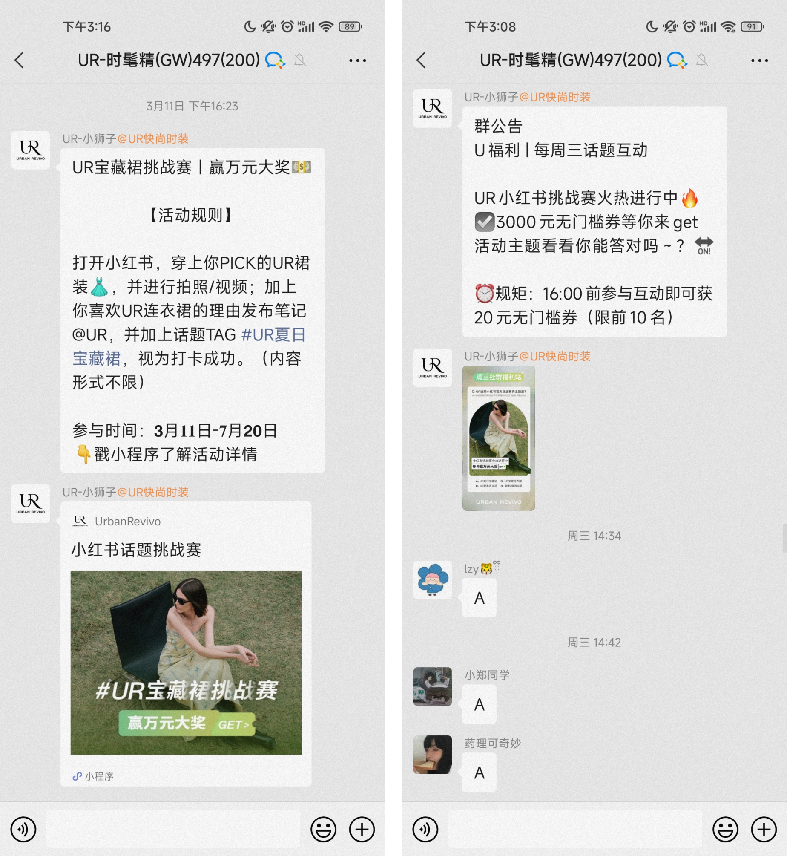The width and height of the screenshot is (788, 857).
Task: Open 药理可奇妙's avatar profile
Action: [x=432, y=754]
